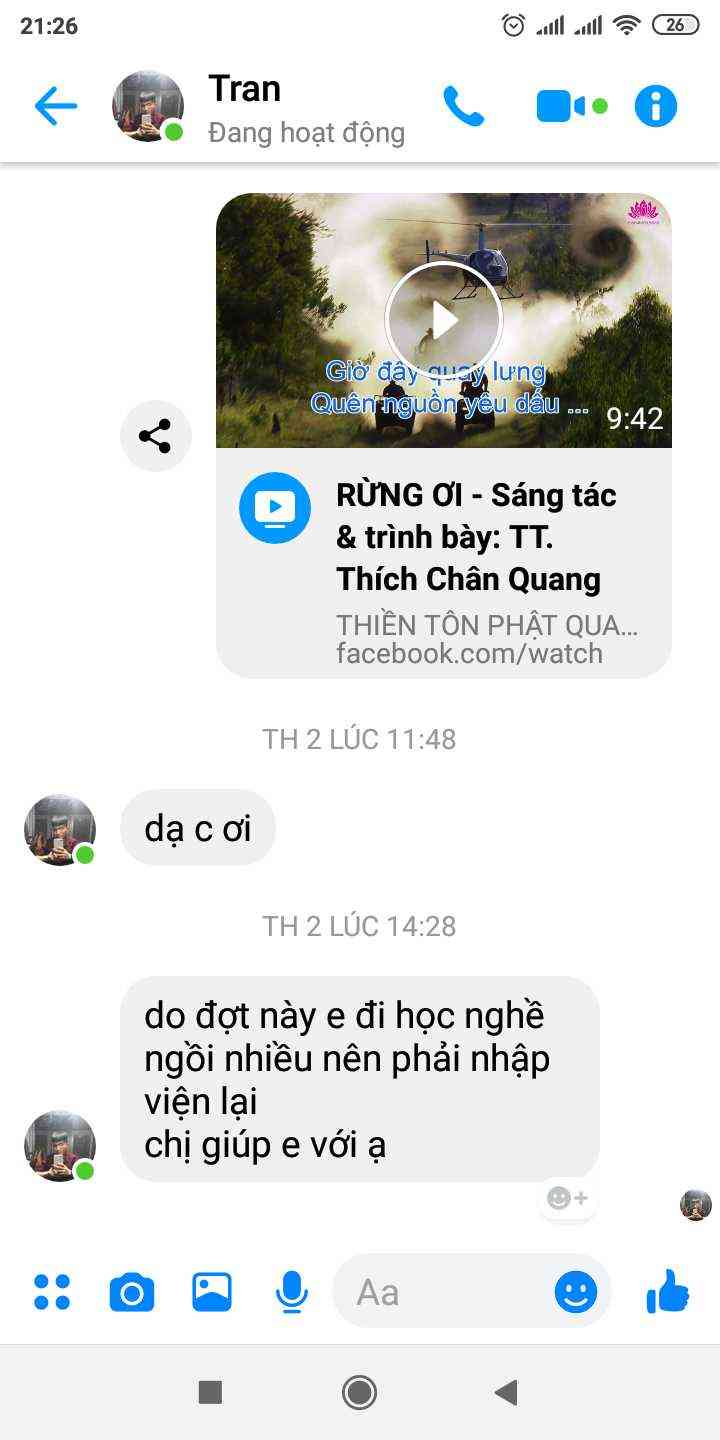Play the RỪNG ƠI video
This screenshot has height=1440, width=720.
click(x=443, y=320)
